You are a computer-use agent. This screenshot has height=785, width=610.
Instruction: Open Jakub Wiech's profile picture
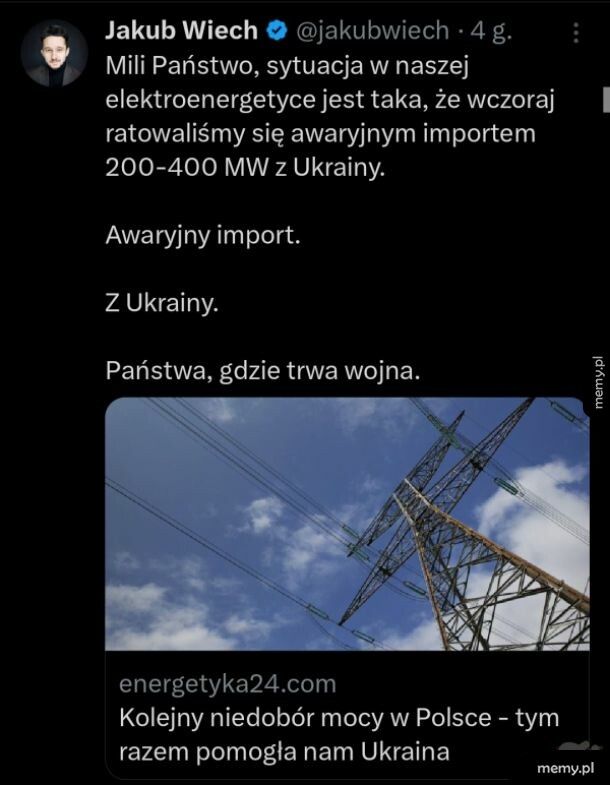coord(53,53)
